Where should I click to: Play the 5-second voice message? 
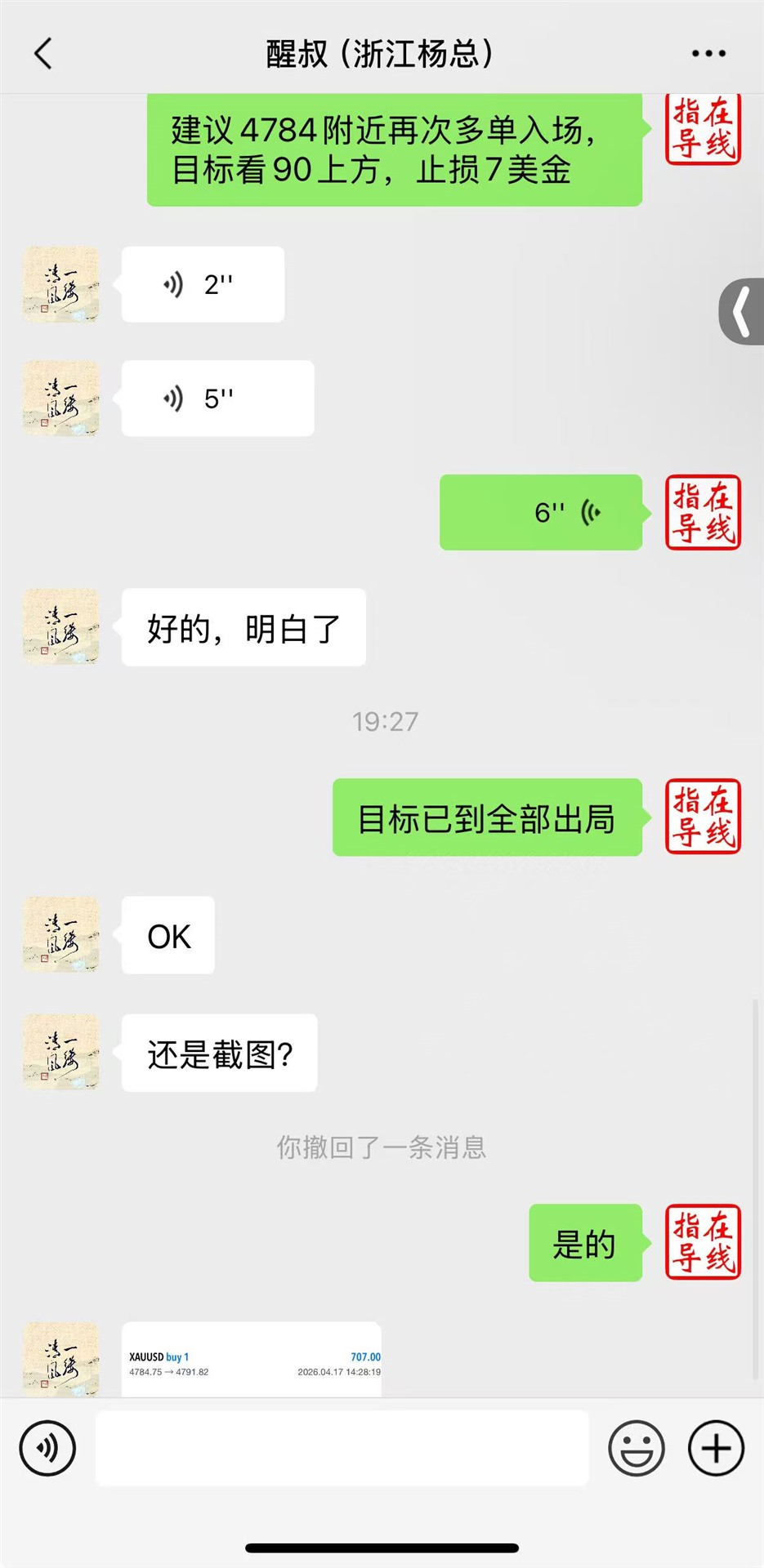point(217,399)
